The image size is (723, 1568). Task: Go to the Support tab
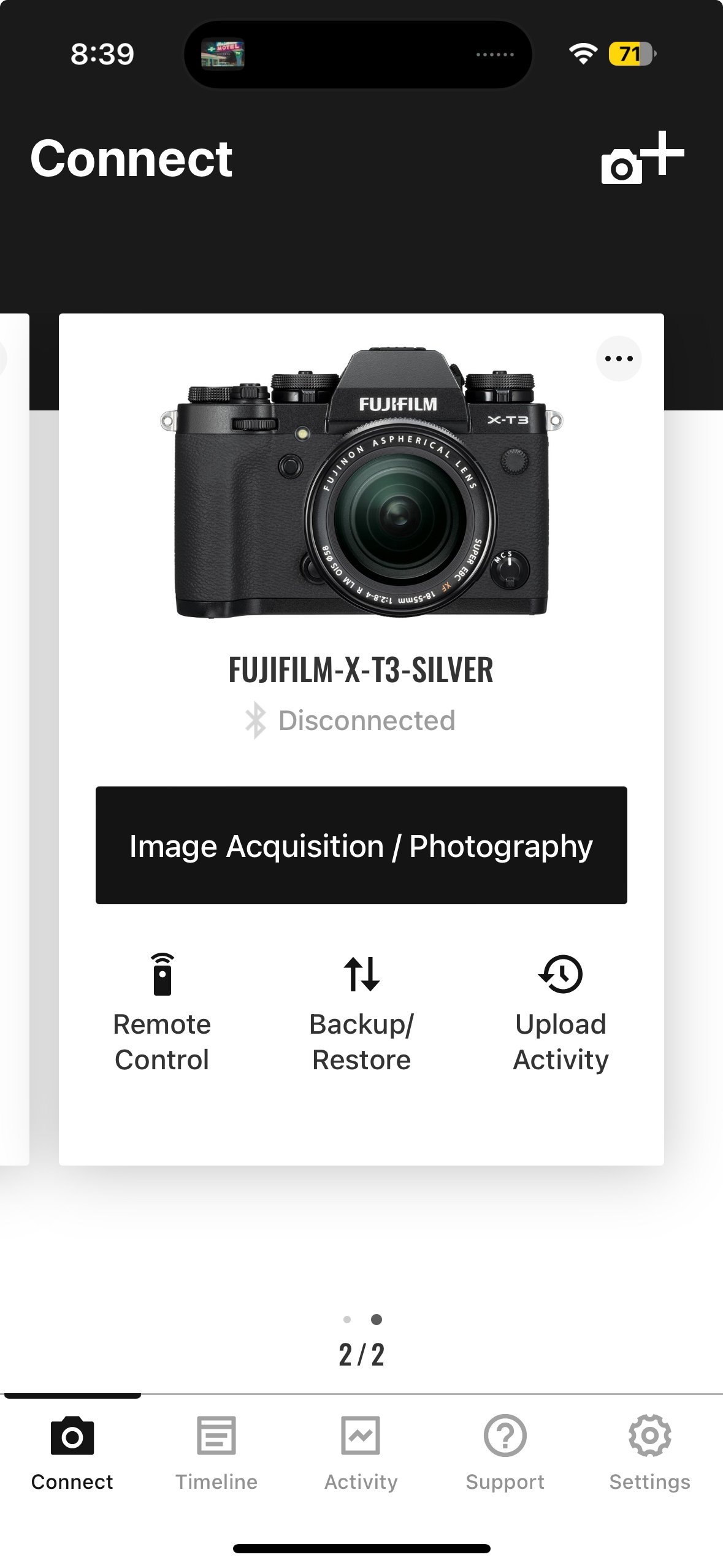505,1452
